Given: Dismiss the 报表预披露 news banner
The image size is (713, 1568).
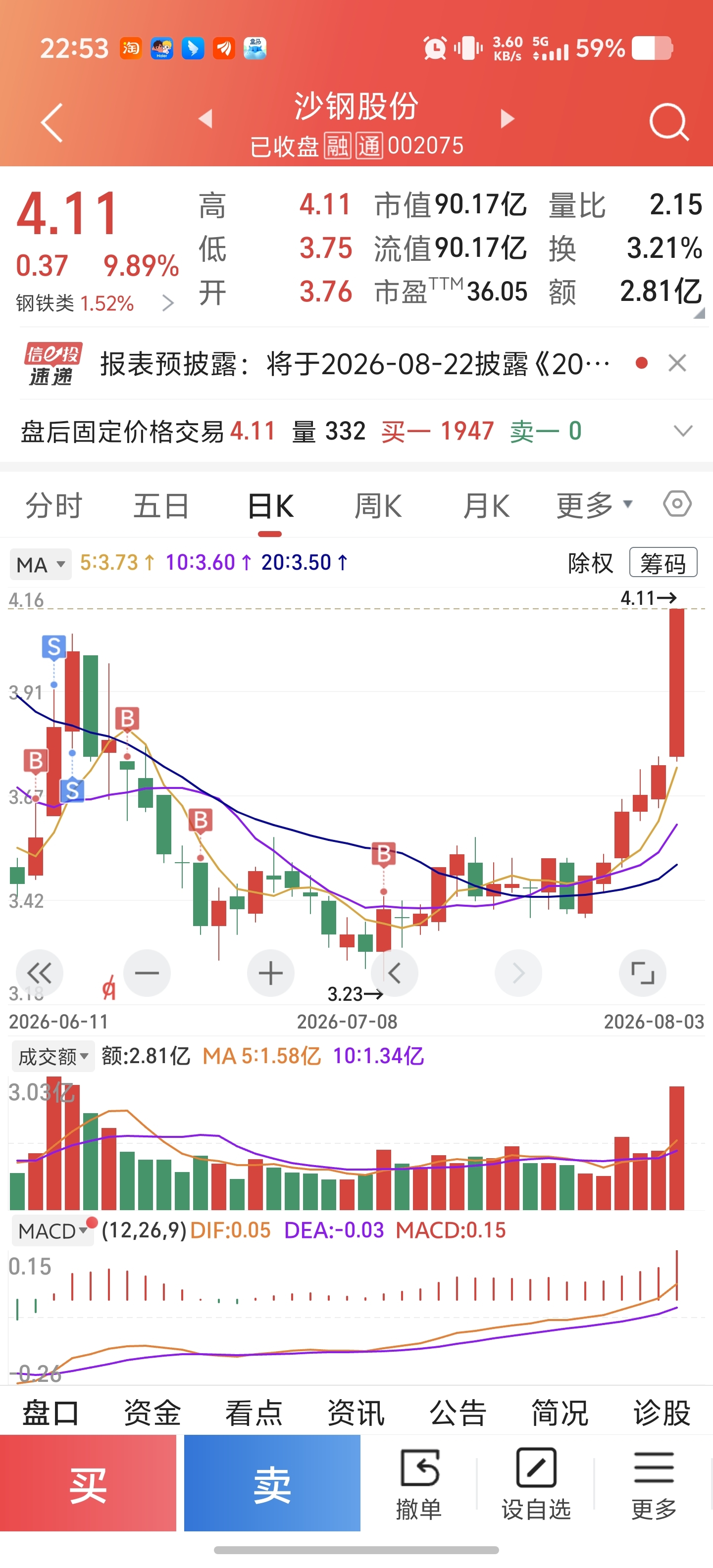Looking at the screenshot, I should [x=677, y=363].
